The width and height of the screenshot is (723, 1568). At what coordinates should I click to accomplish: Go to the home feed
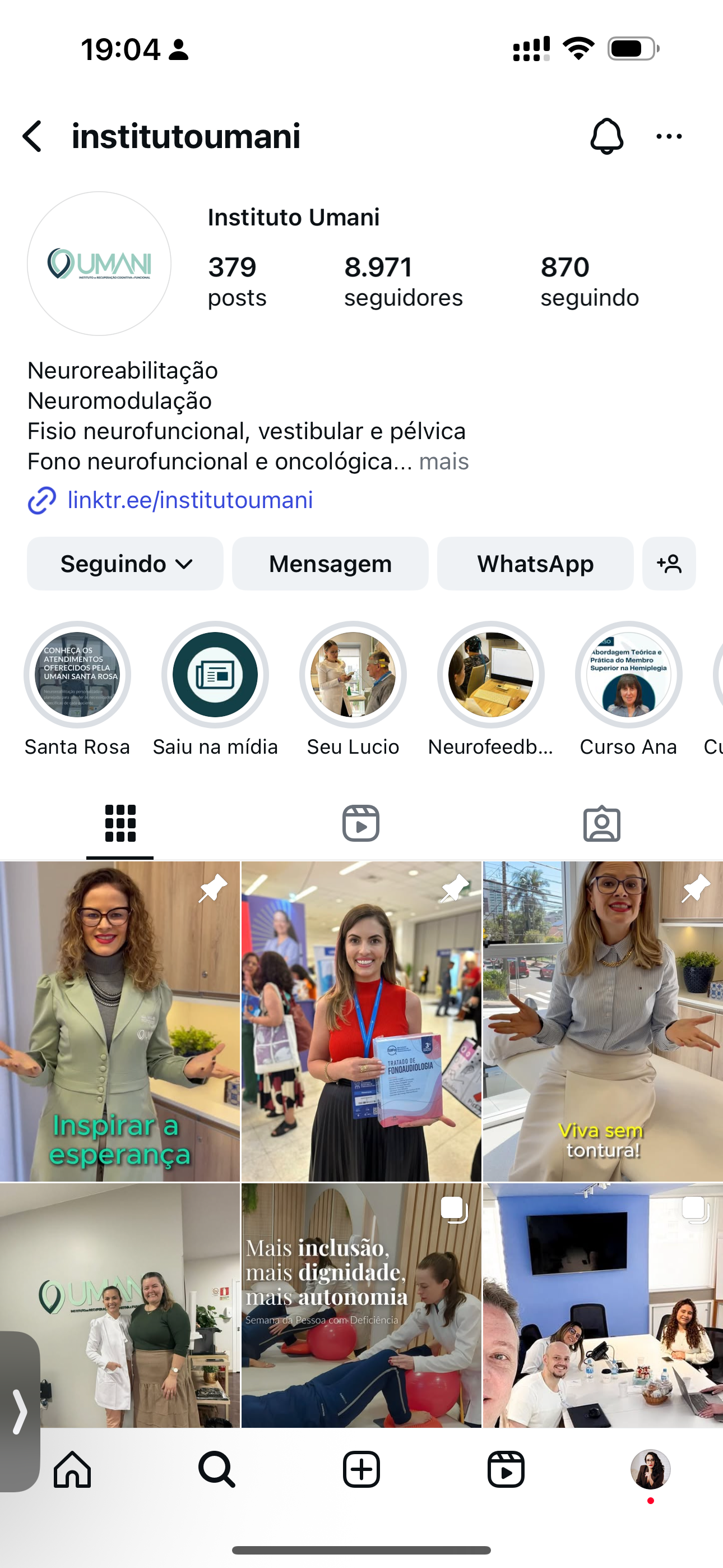click(x=72, y=1470)
